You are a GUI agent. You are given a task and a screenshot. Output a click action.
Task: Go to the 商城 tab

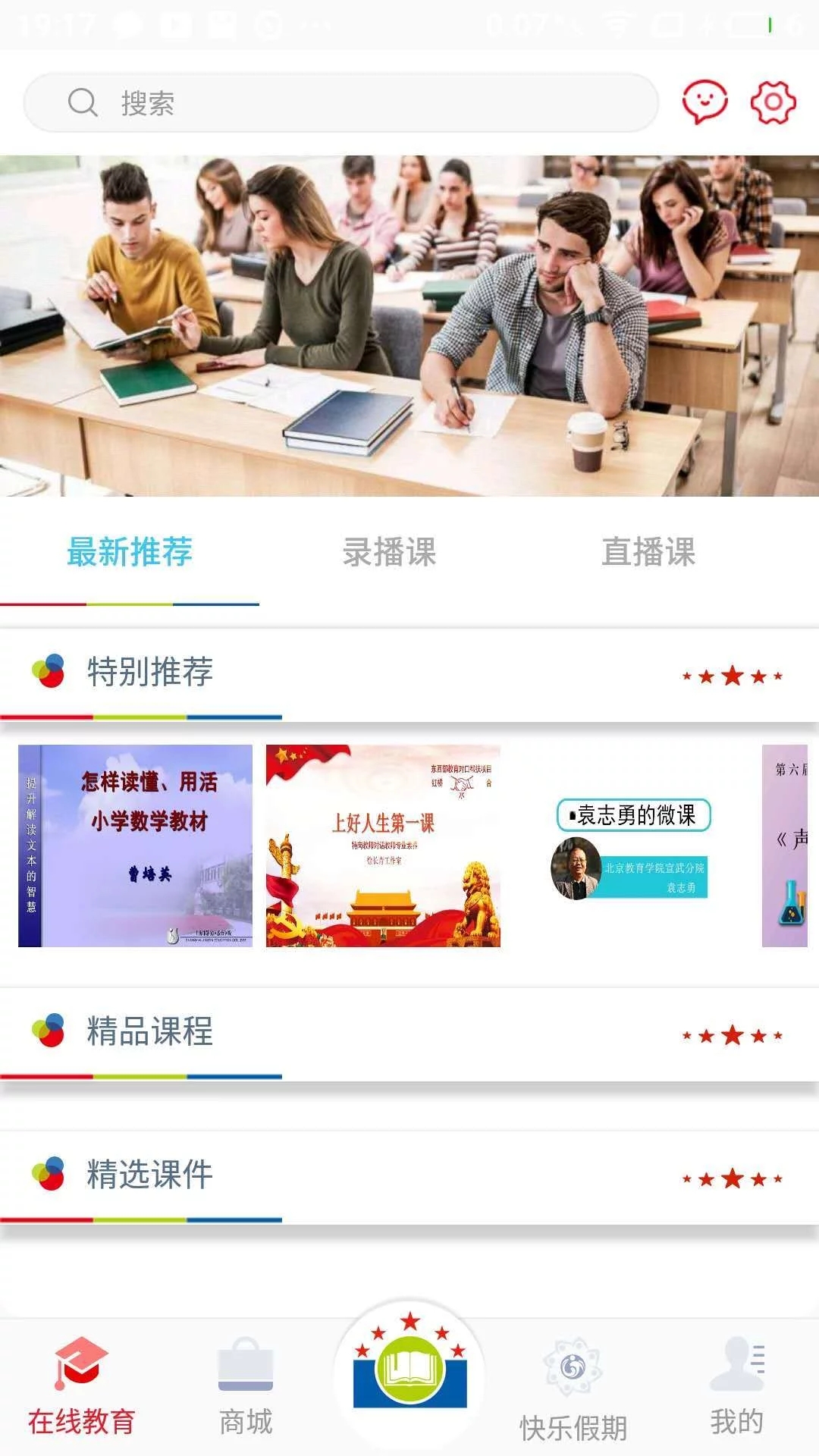tap(246, 1389)
